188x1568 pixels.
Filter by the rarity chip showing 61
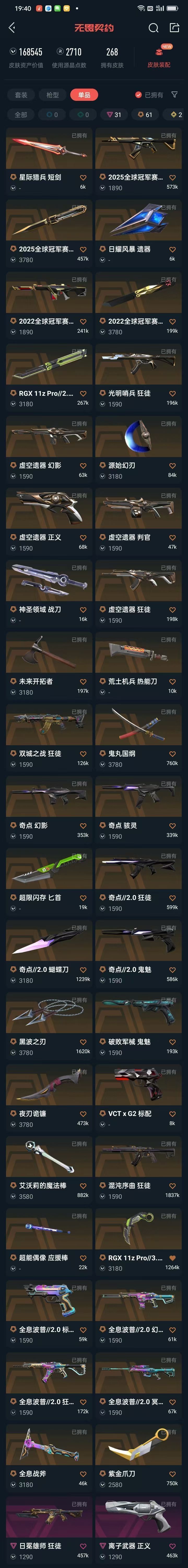[145, 114]
